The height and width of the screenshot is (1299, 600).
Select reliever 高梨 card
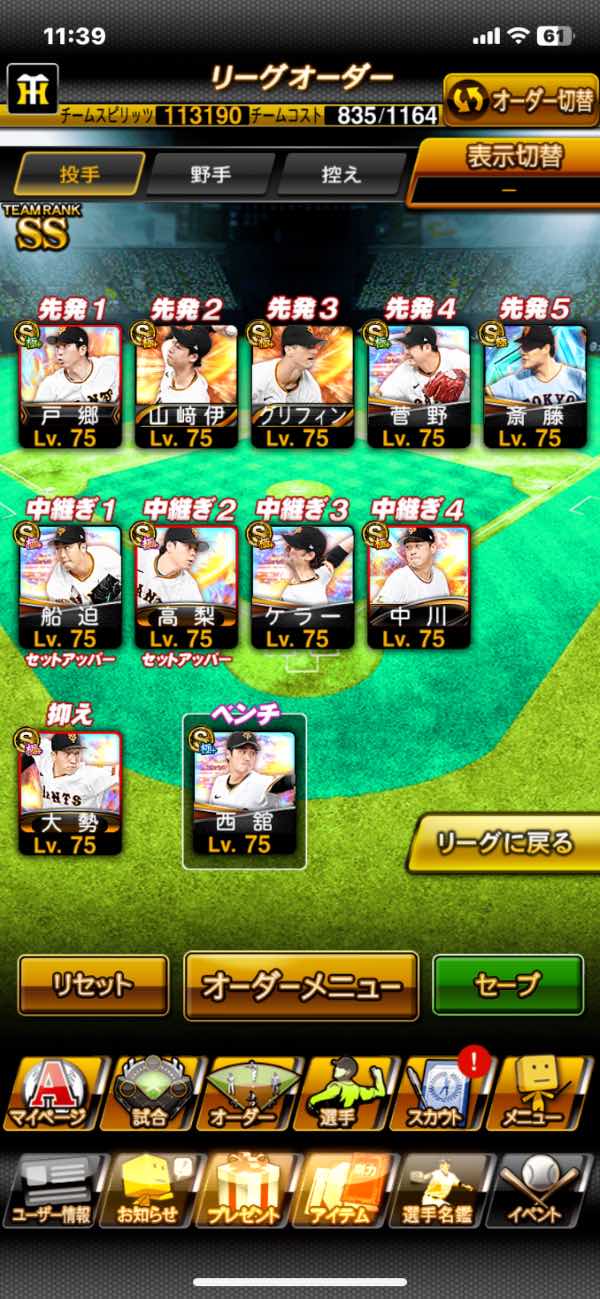[186, 587]
